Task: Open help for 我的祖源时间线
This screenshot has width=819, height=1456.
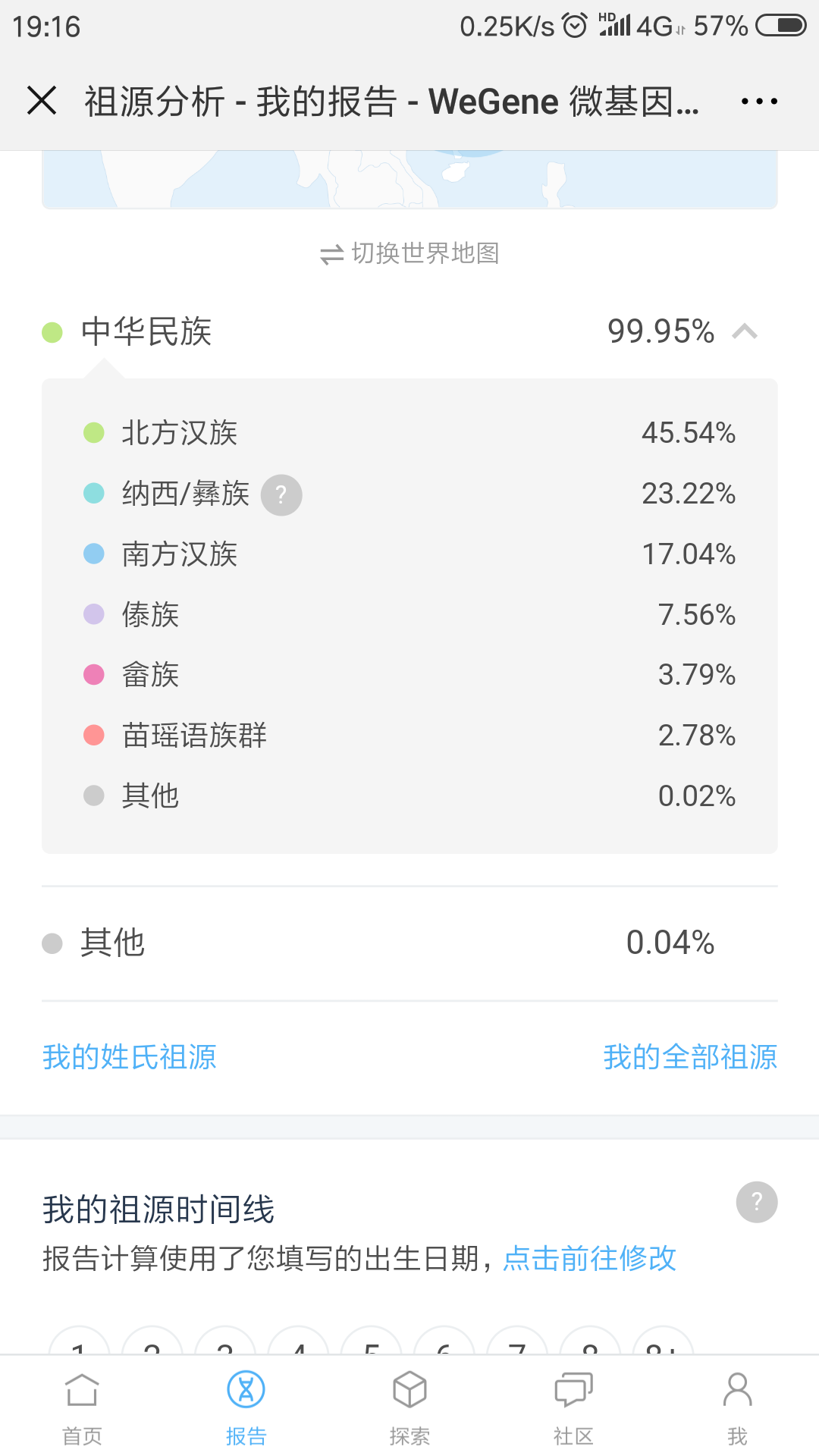Action: tap(757, 1202)
